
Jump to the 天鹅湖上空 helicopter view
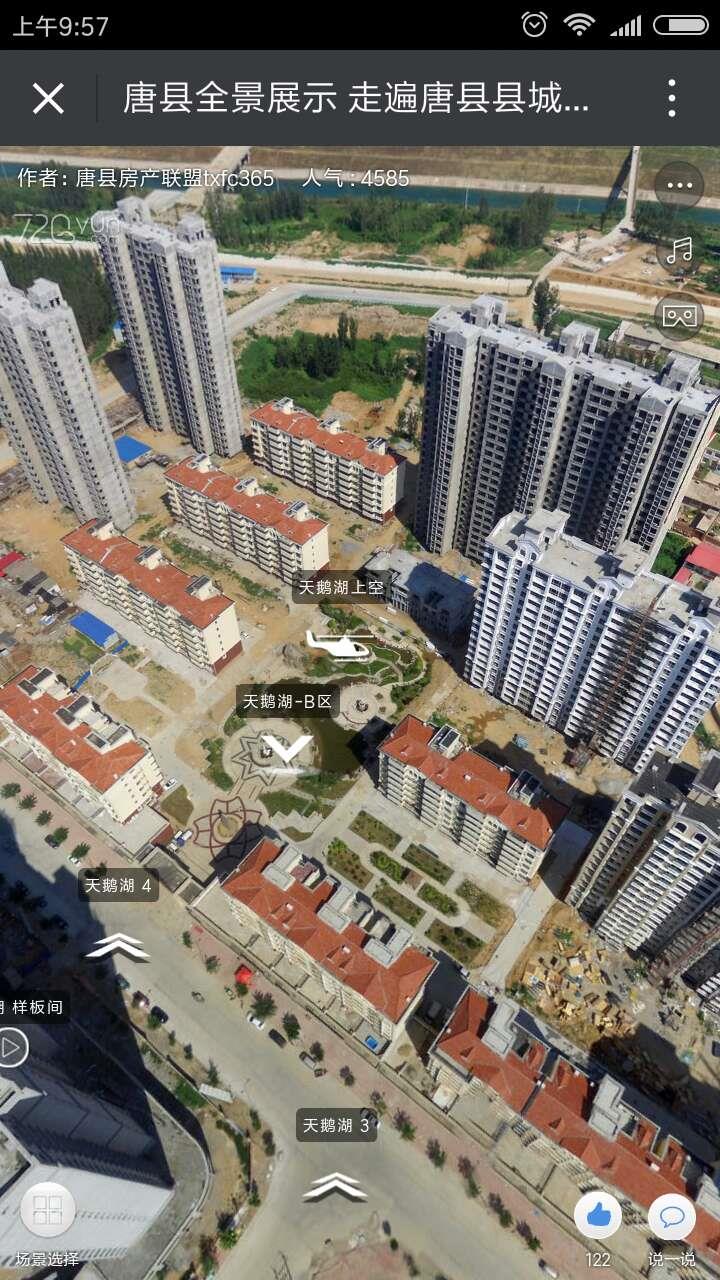pyautogui.click(x=339, y=644)
